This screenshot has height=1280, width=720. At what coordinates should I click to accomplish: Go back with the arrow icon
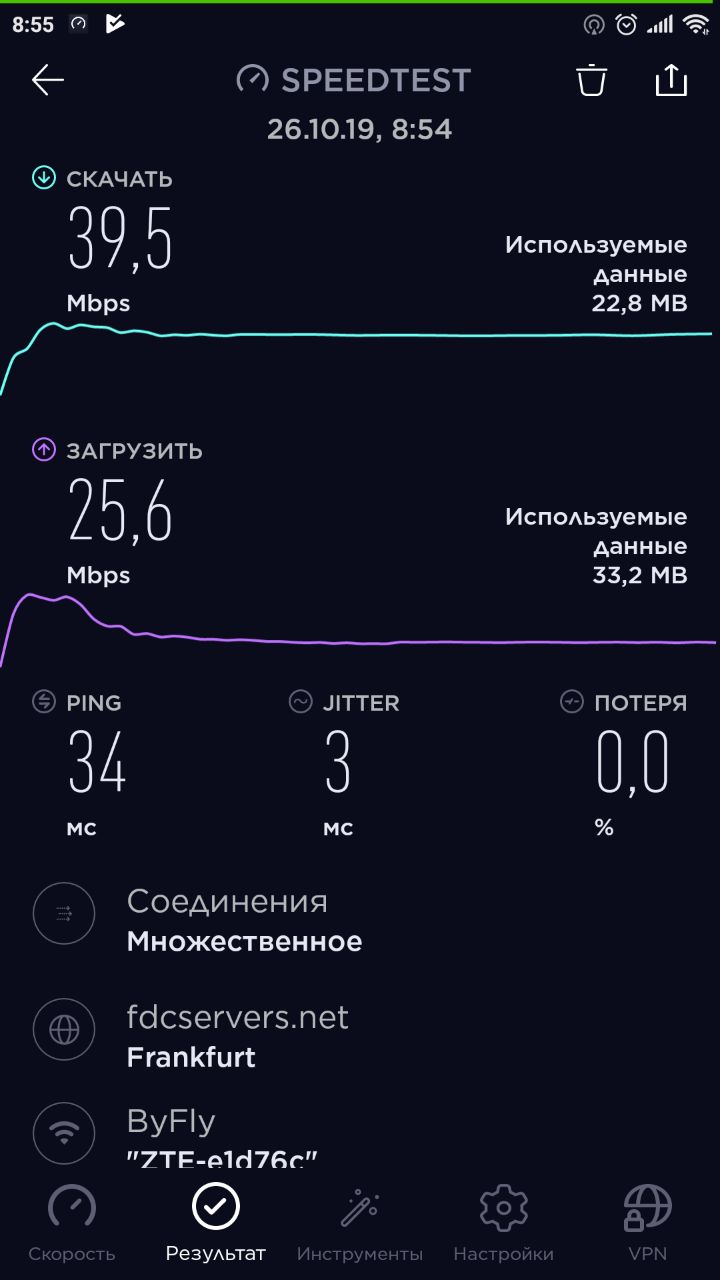(x=47, y=81)
